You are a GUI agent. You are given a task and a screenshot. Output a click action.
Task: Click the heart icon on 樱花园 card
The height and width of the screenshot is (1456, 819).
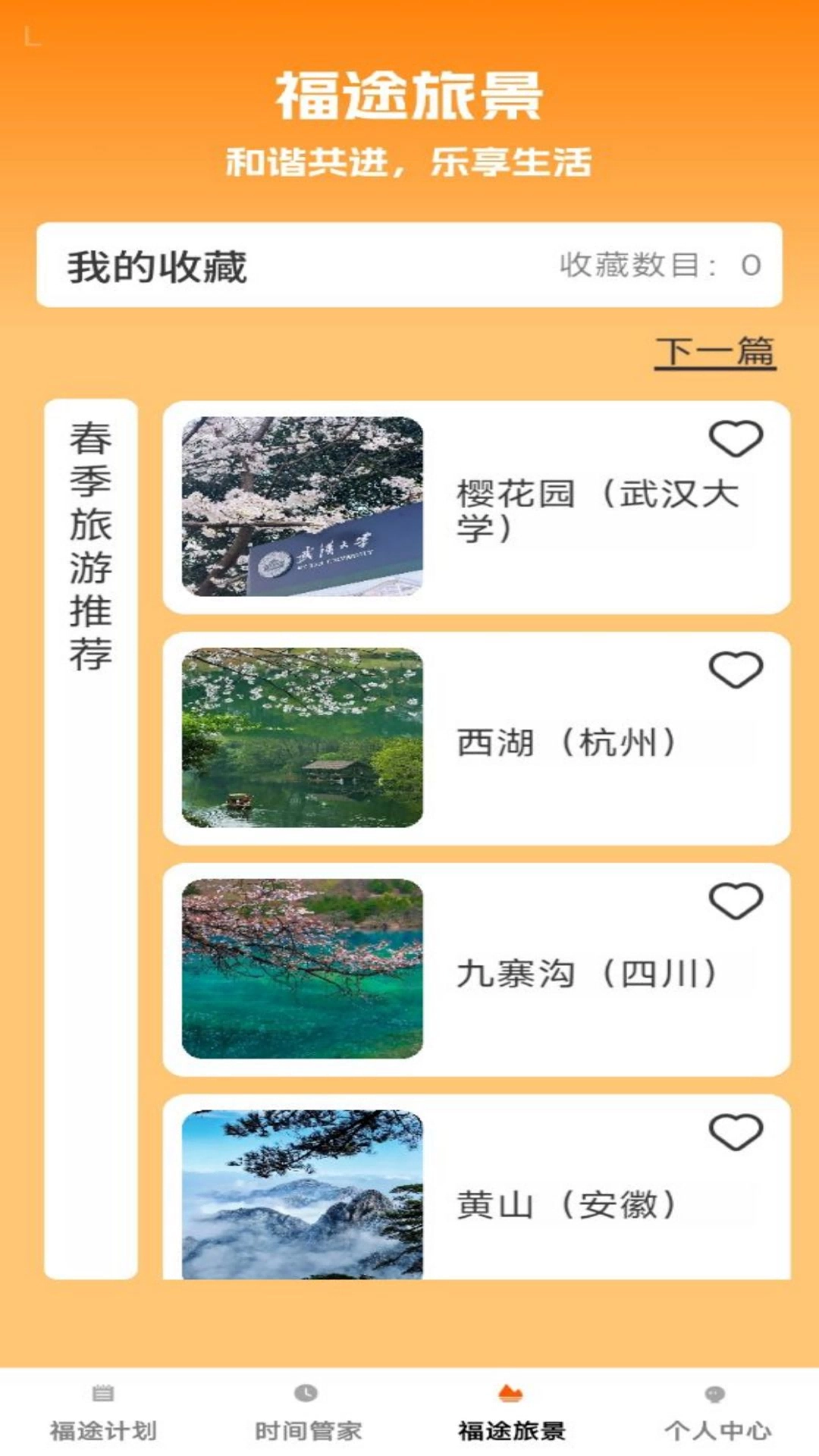click(x=736, y=438)
